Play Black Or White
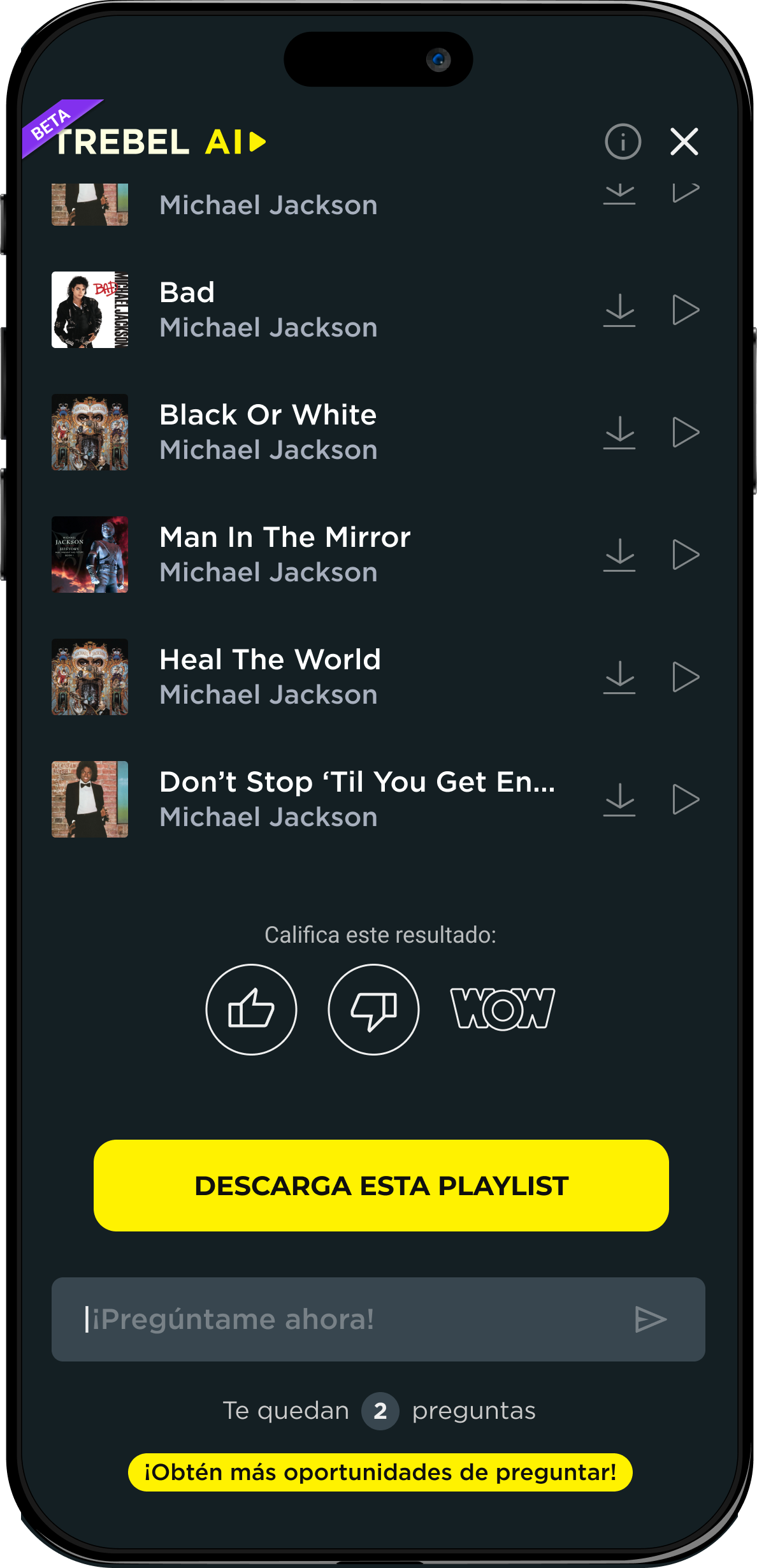 [x=687, y=432]
